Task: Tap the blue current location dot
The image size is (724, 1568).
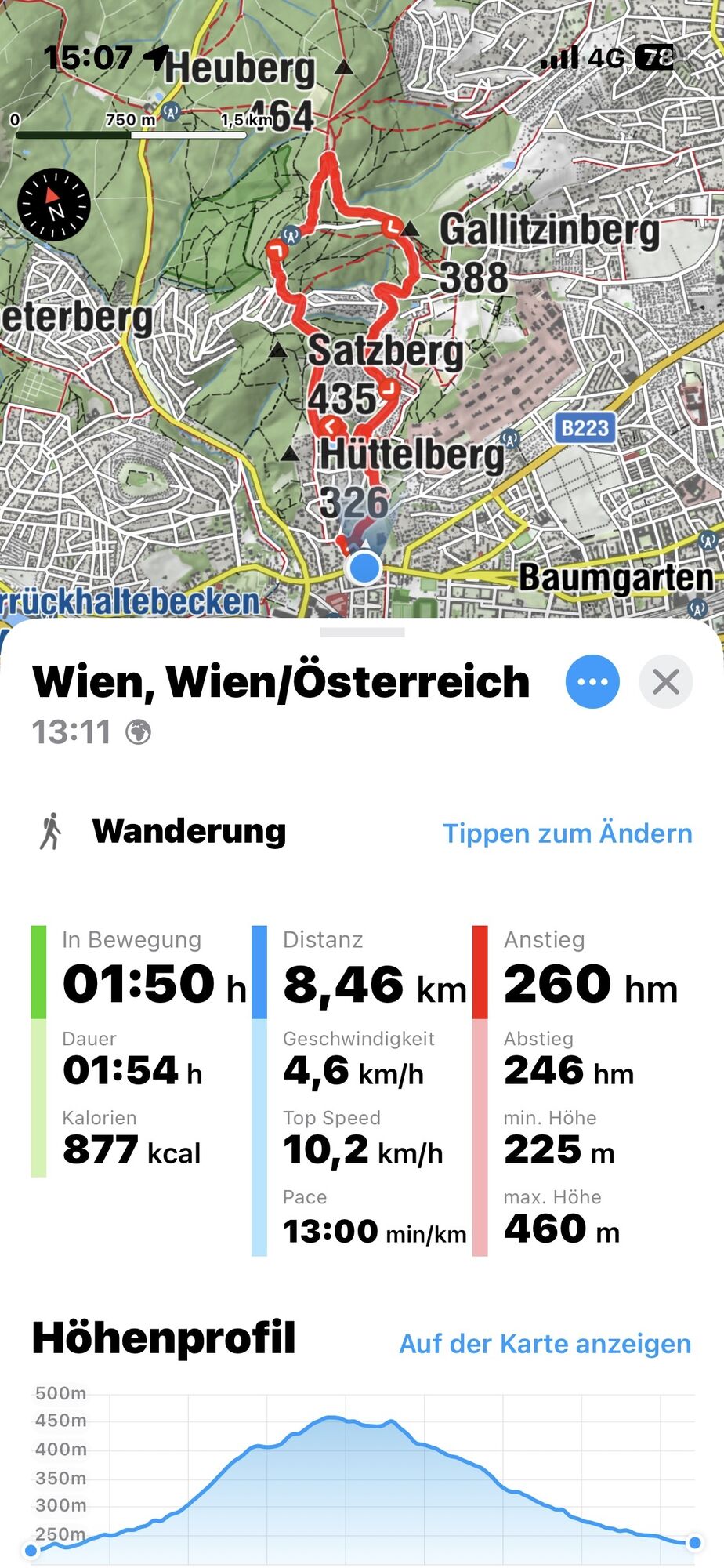Action: tap(364, 567)
